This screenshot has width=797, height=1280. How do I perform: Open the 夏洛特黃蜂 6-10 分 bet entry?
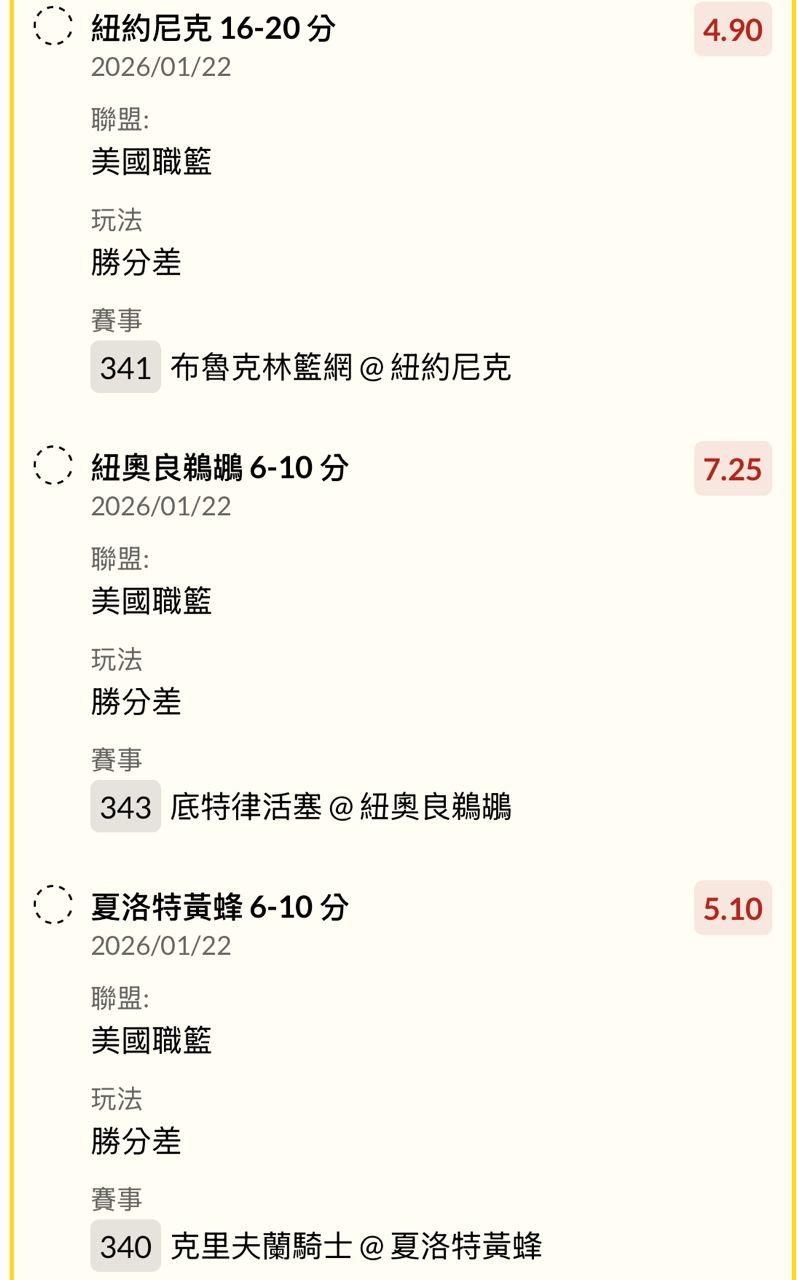(220, 907)
